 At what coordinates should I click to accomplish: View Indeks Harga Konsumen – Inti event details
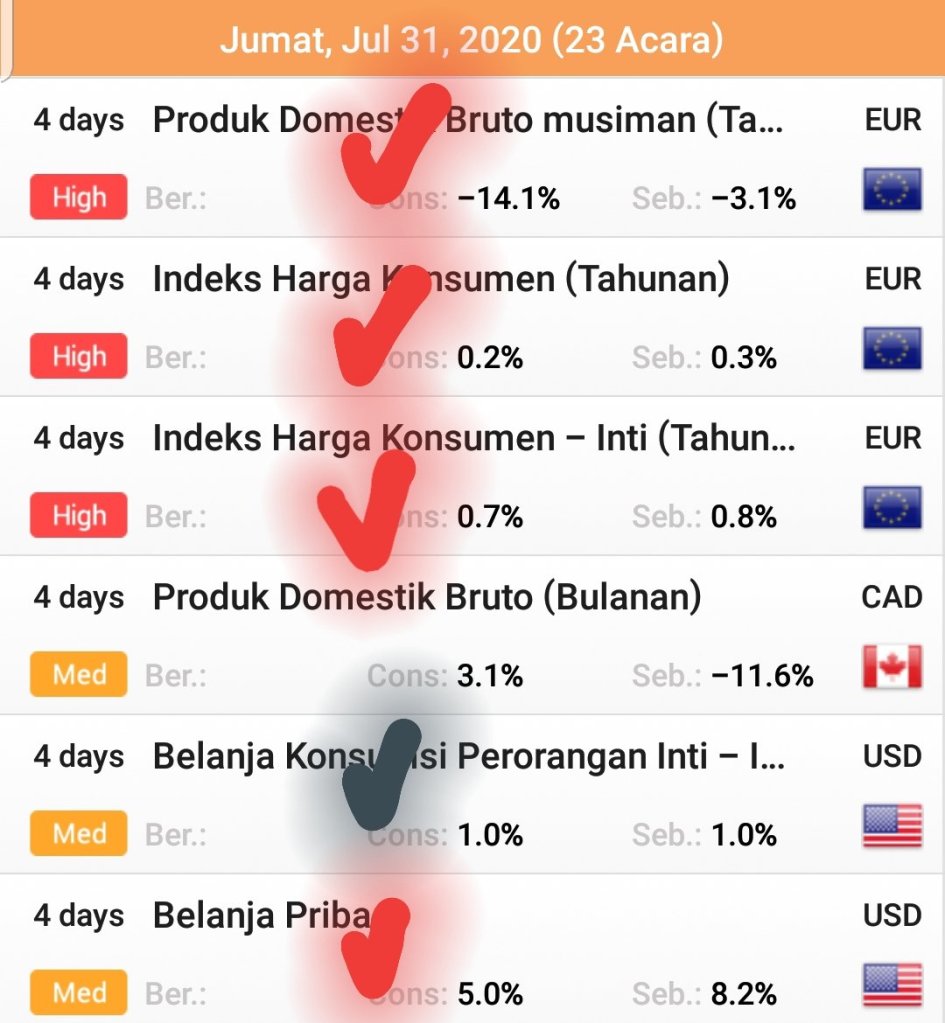[473, 439]
